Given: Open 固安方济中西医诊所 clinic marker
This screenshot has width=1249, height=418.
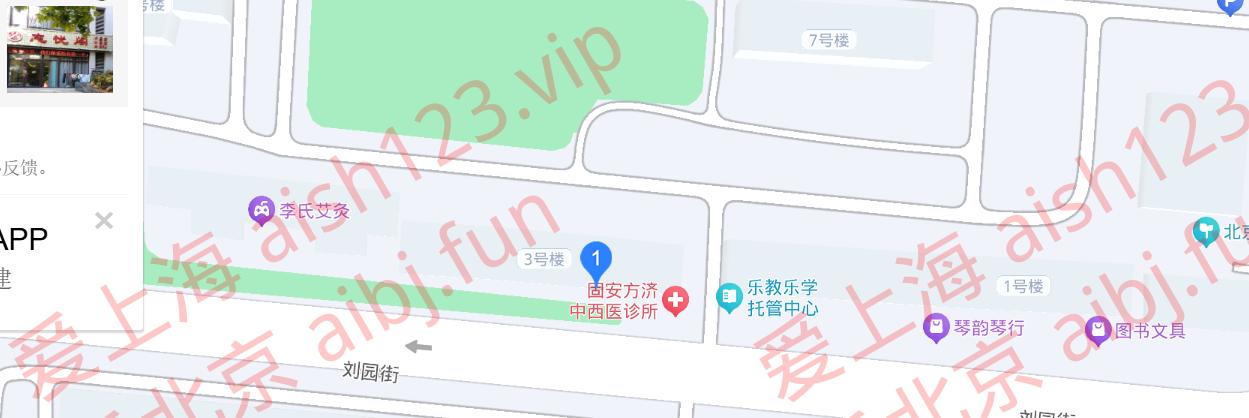Looking at the screenshot, I should pyautogui.click(x=677, y=300).
